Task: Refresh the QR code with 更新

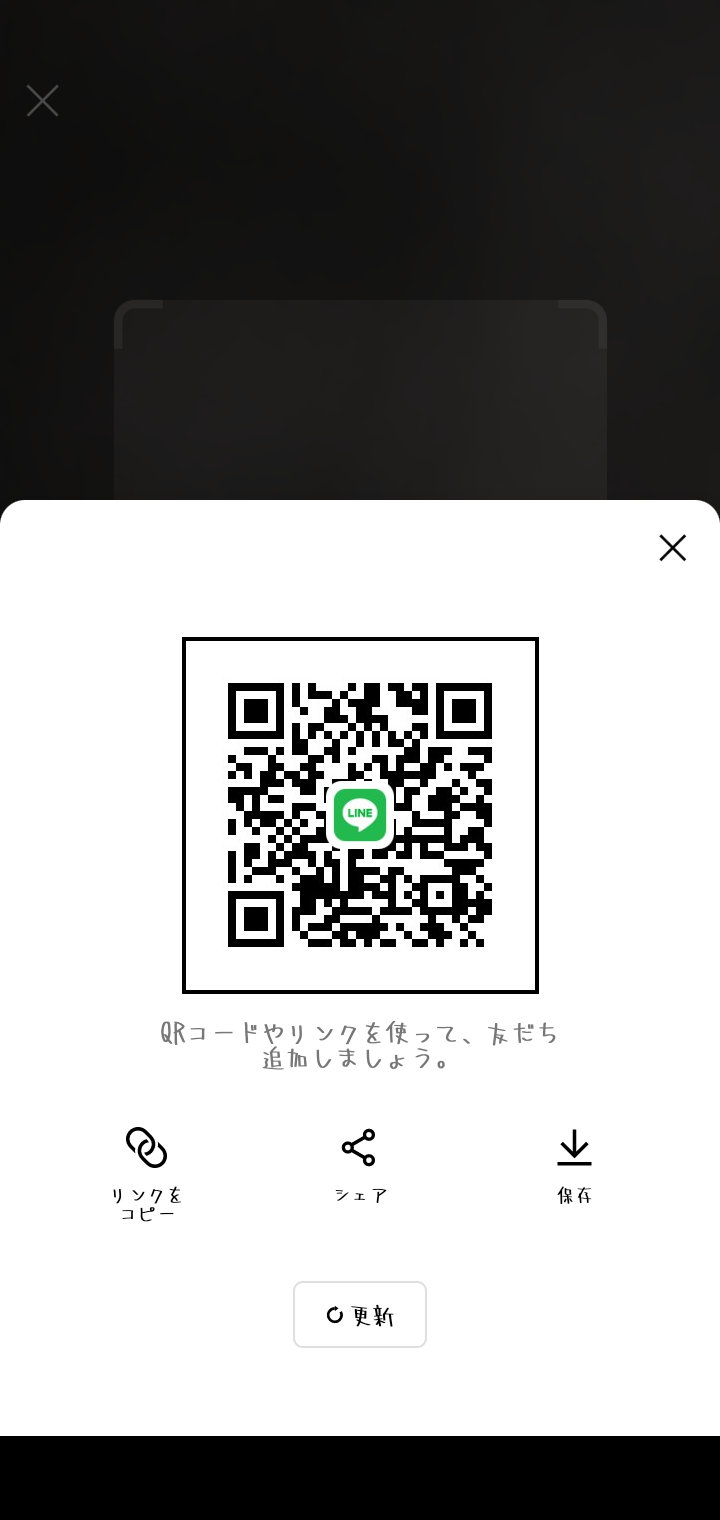Action: [360, 1315]
